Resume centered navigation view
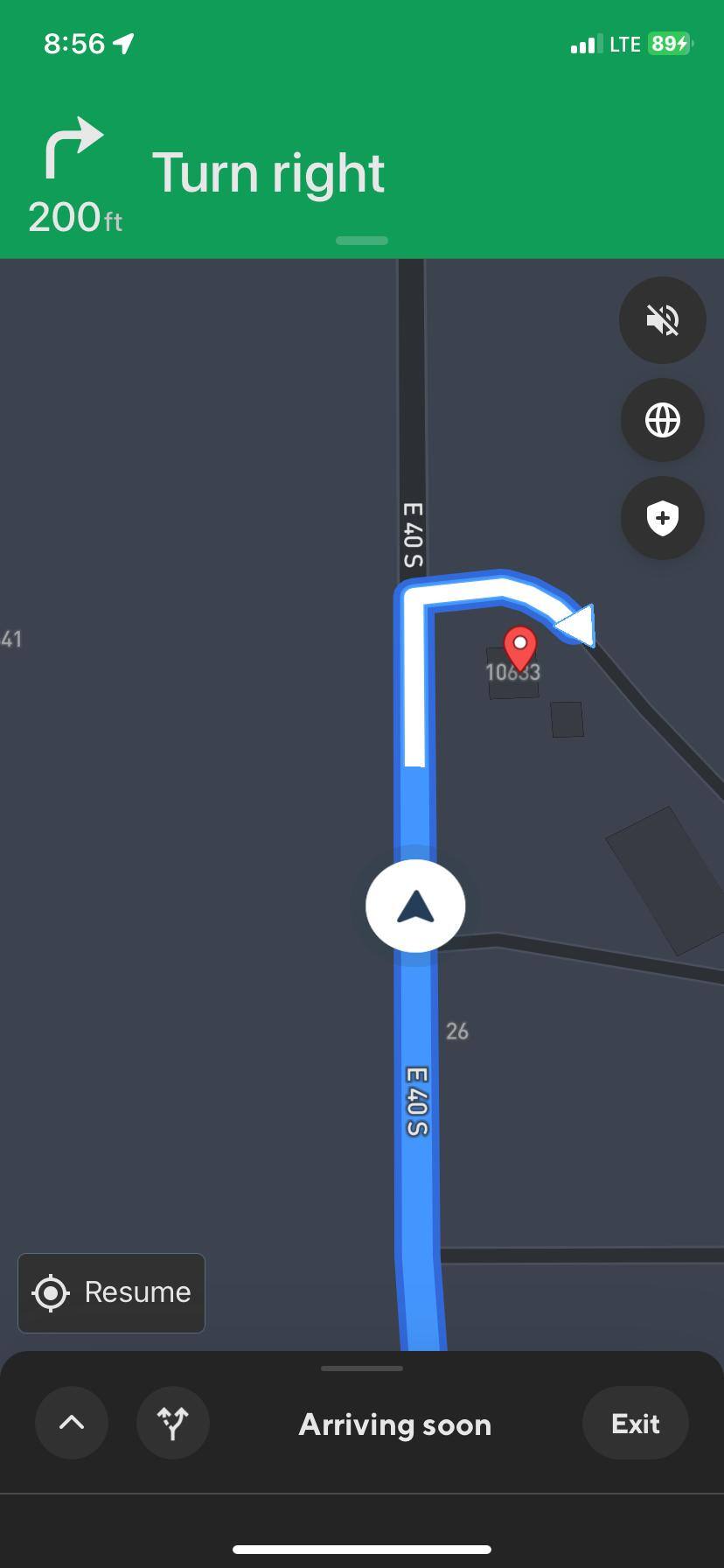The image size is (724, 1568). [111, 1292]
